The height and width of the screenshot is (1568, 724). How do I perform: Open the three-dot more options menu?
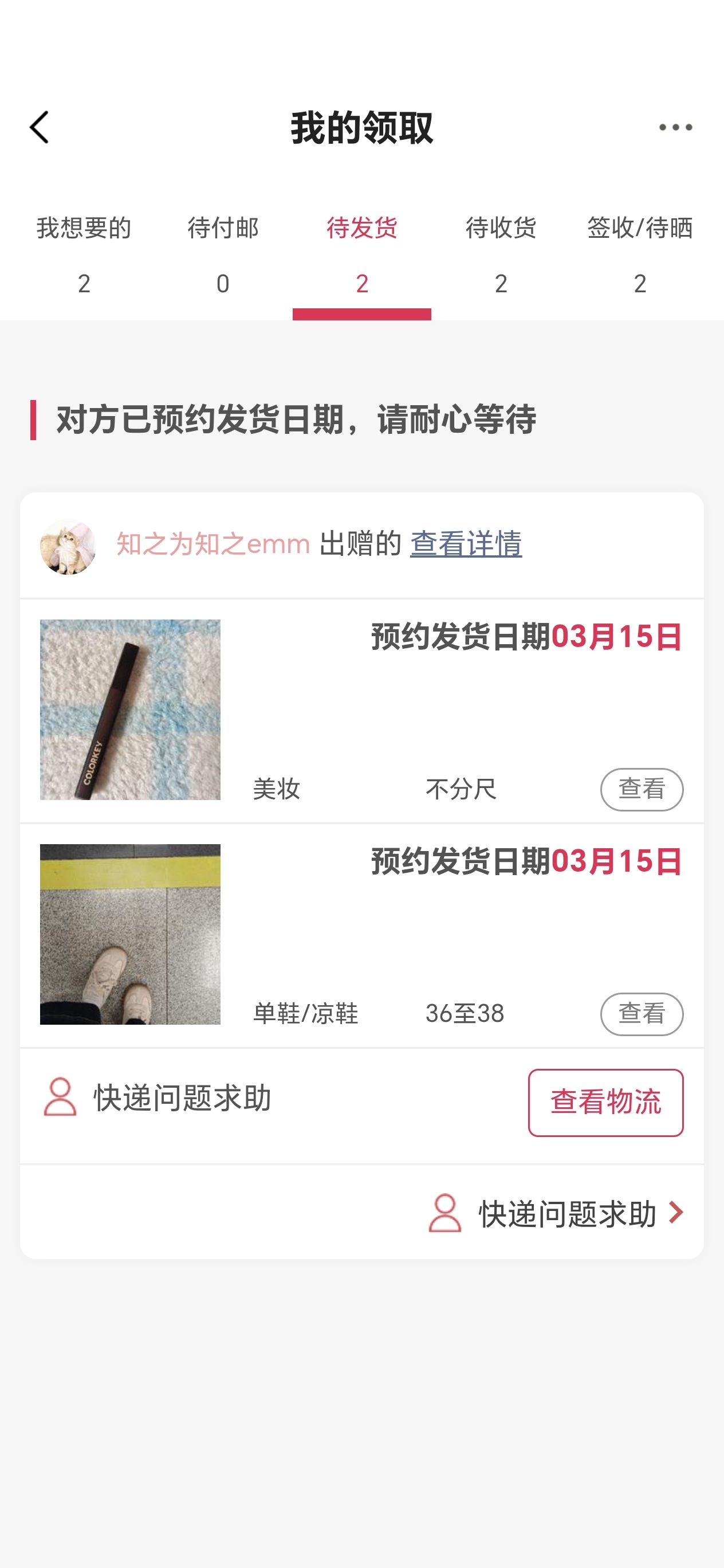point(675,128)
